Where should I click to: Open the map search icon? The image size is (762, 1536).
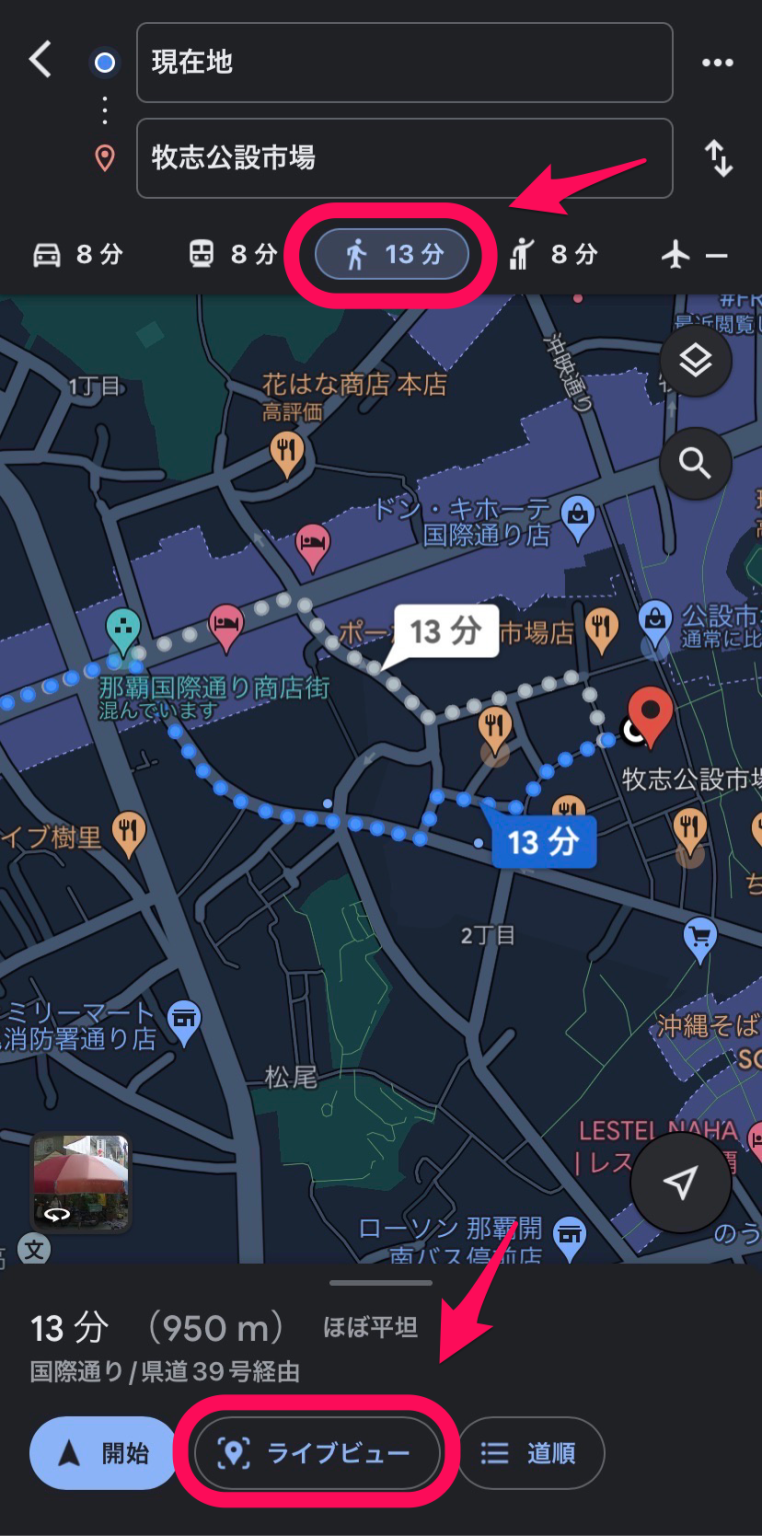click(696, 463)
